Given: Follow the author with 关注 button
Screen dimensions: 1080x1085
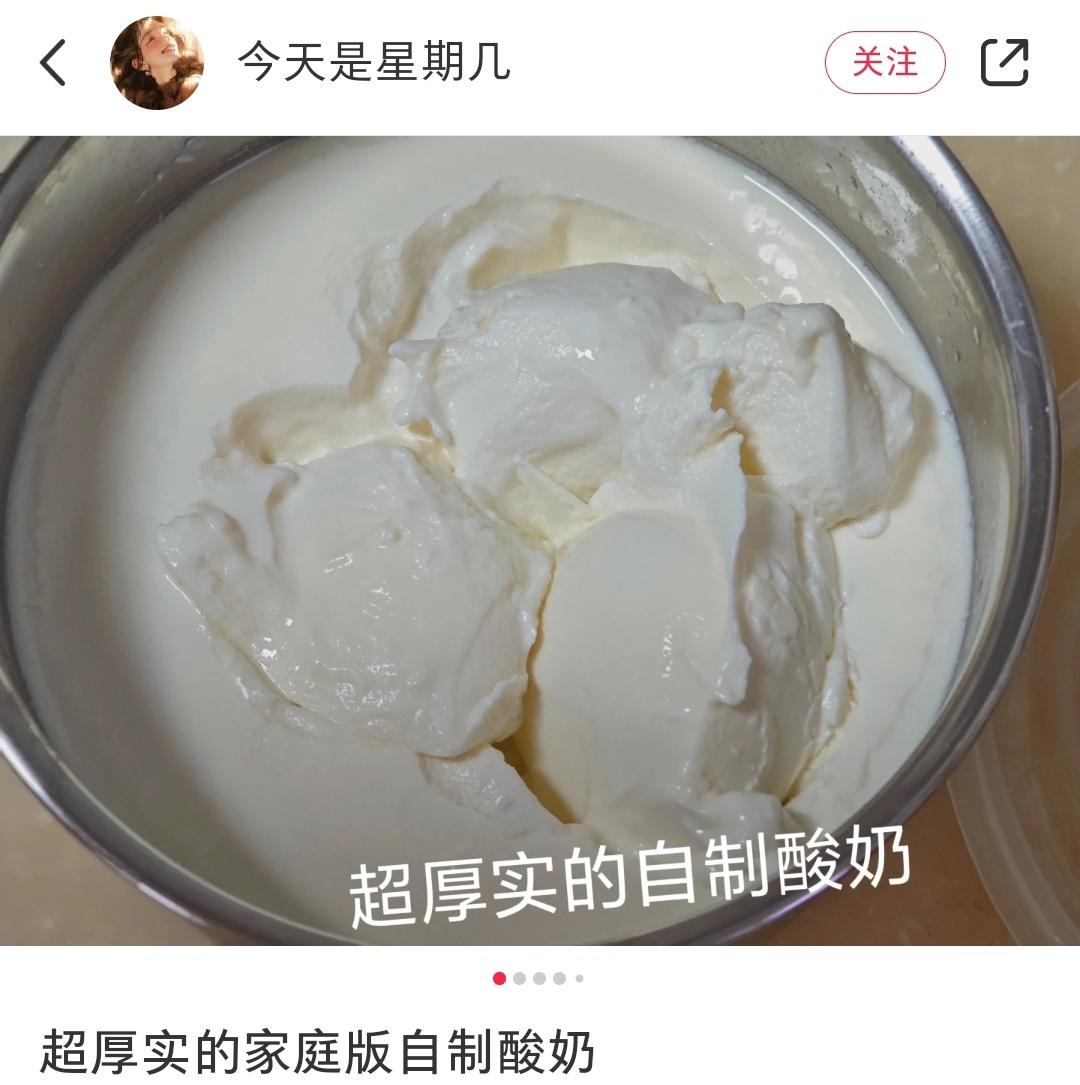Looking at the screenshot, I should click(884, 63).
